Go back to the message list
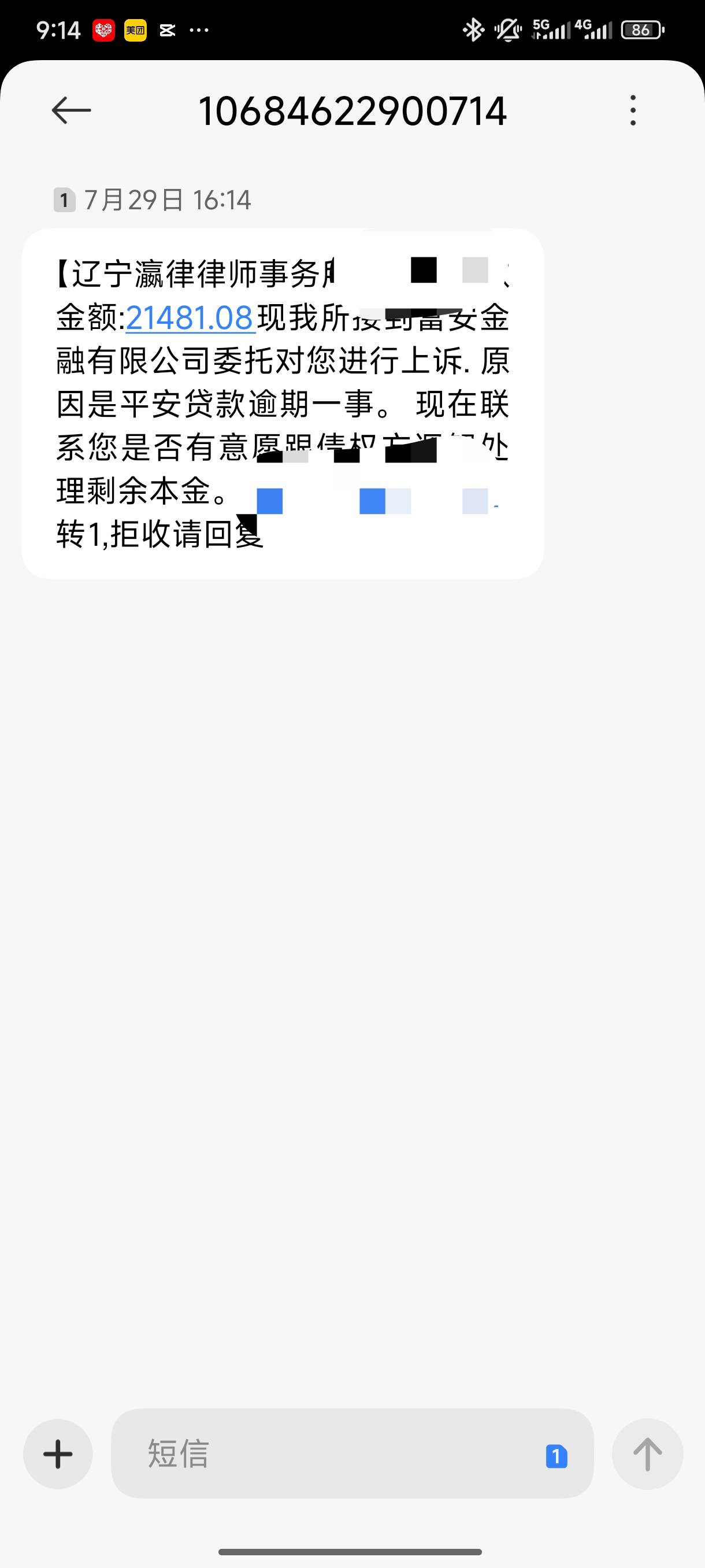 (x=71, y=111)
